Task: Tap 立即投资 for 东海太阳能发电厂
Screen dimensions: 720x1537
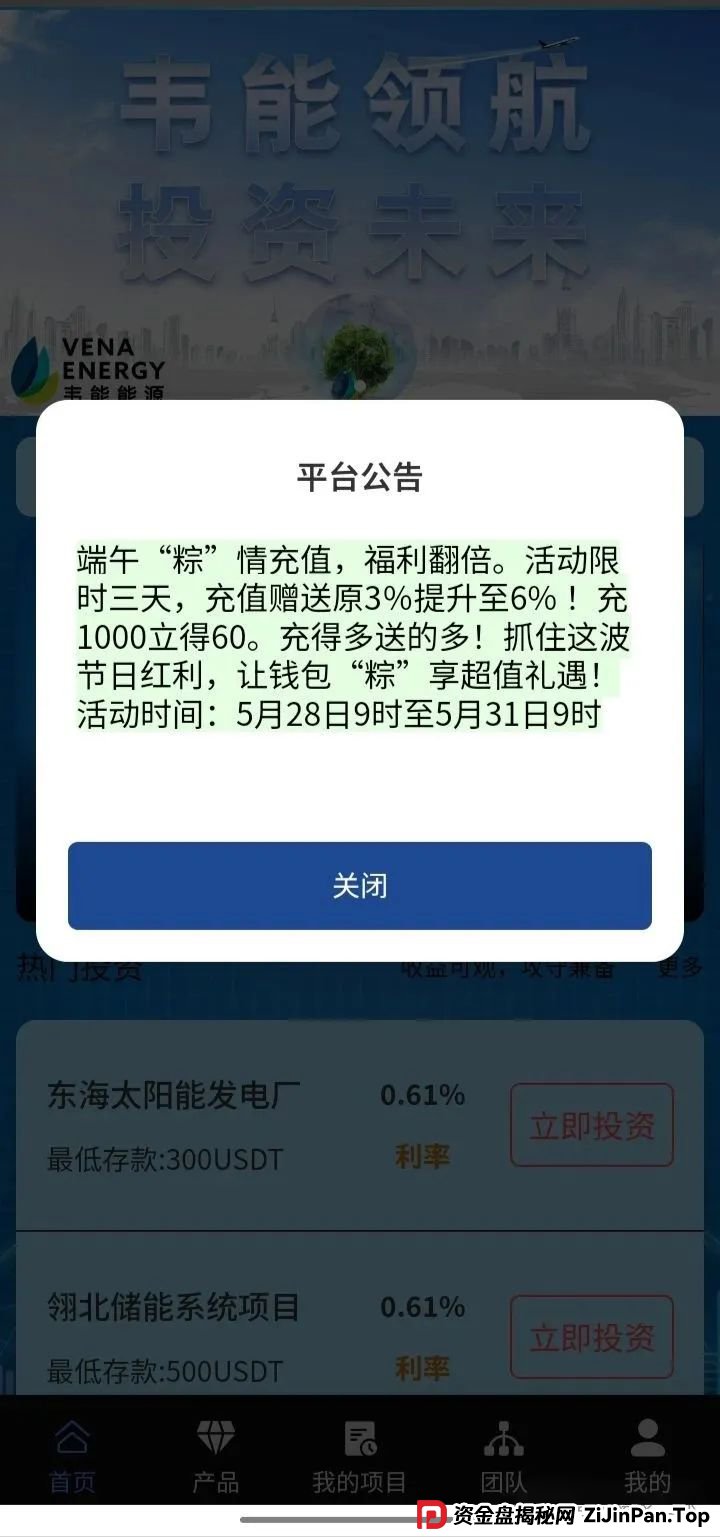Action: click(591, 1124)
